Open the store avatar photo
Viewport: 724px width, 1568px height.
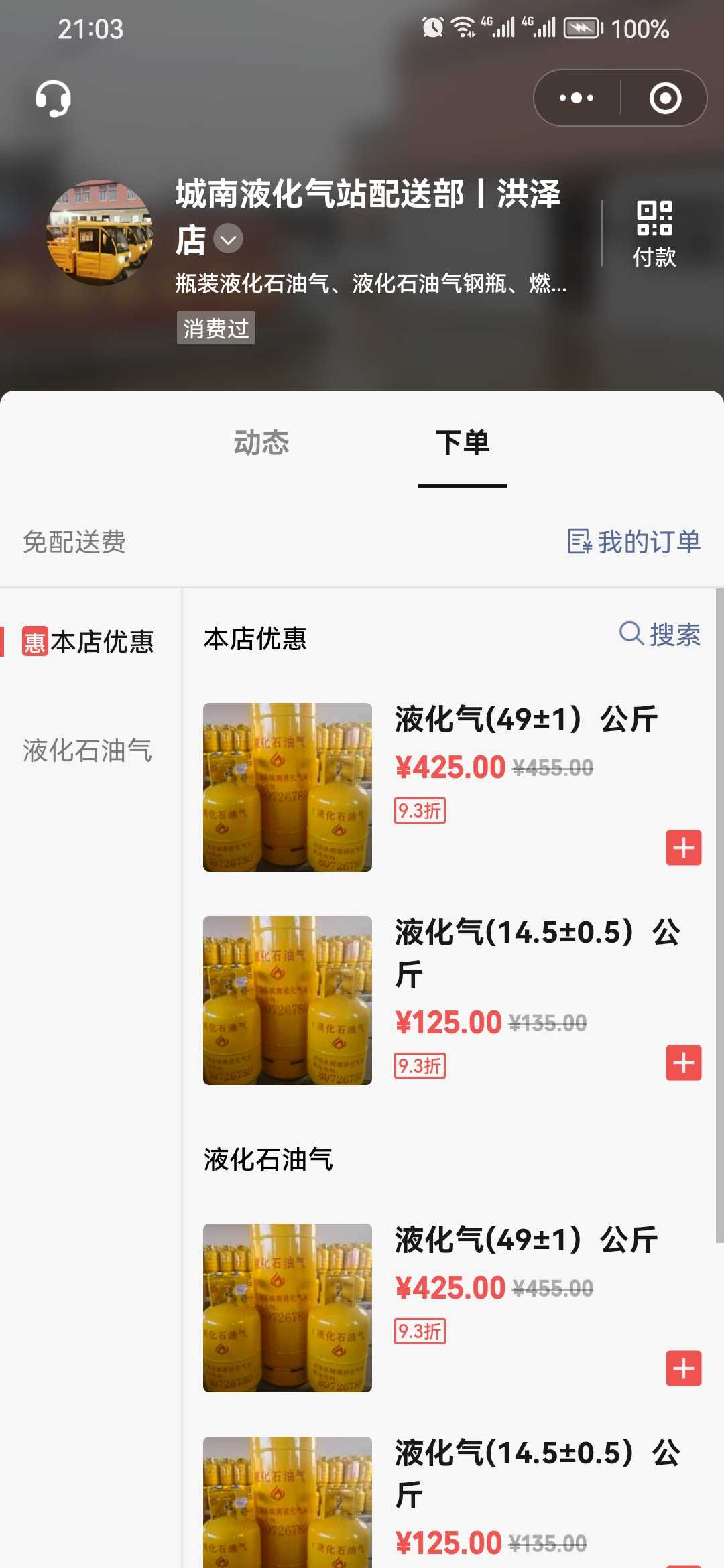click(100, 232)
